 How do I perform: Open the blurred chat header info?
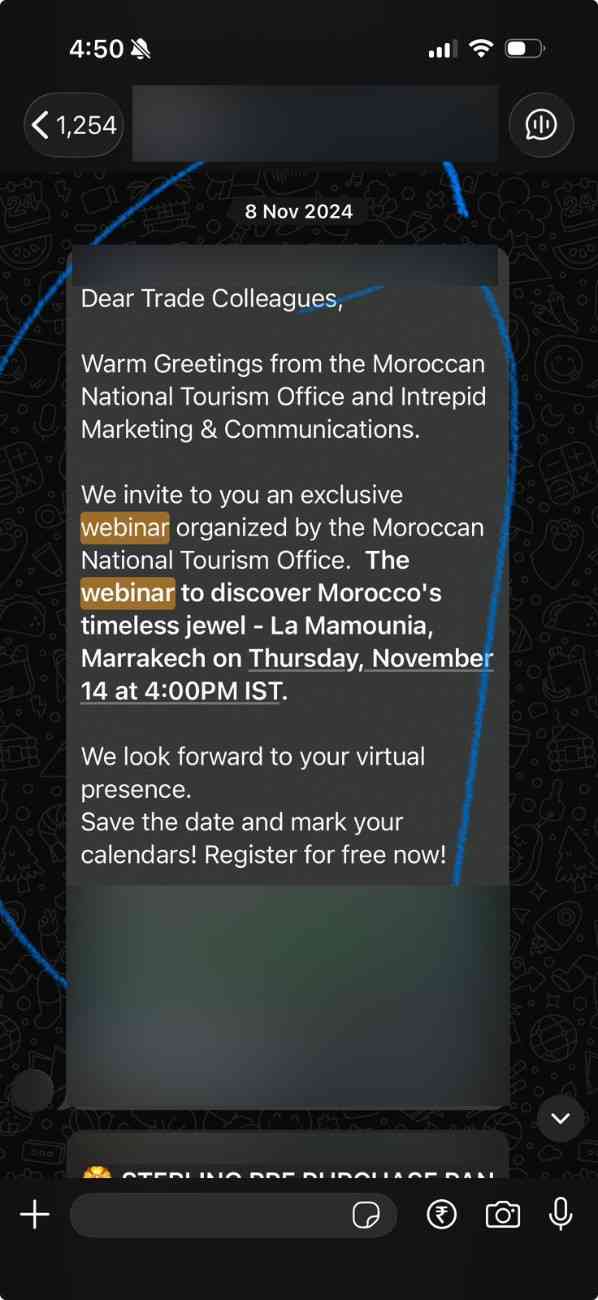(x=316, y=124)
